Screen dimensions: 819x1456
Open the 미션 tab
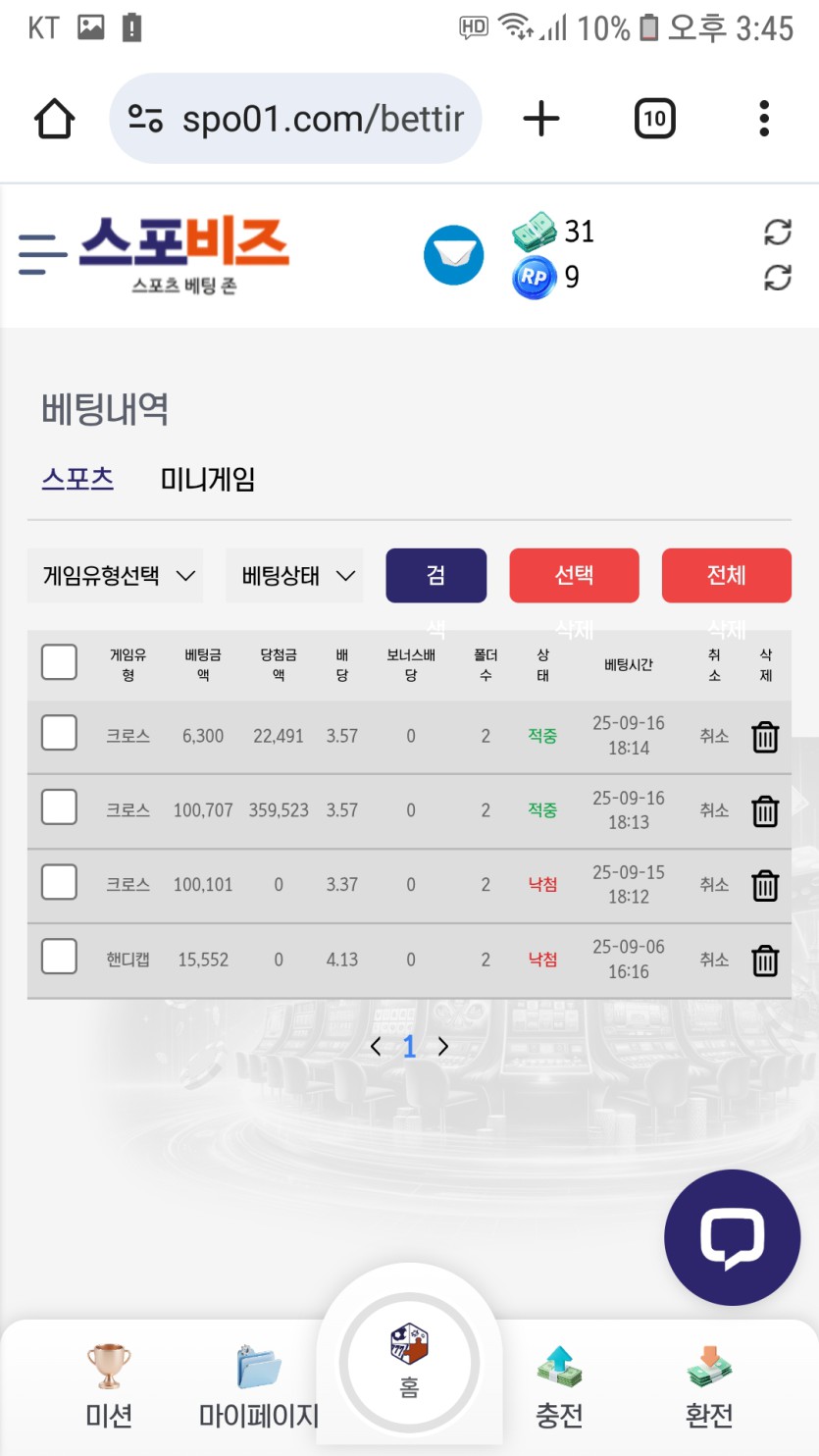(109, 1386)
